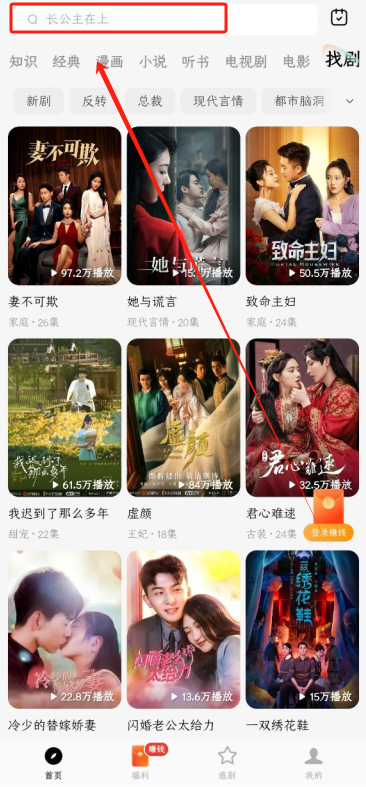The width and height of the screenshot is (366, 787).
Task: Open the 我的 profile tab
Action: click(x=314, y=762)
